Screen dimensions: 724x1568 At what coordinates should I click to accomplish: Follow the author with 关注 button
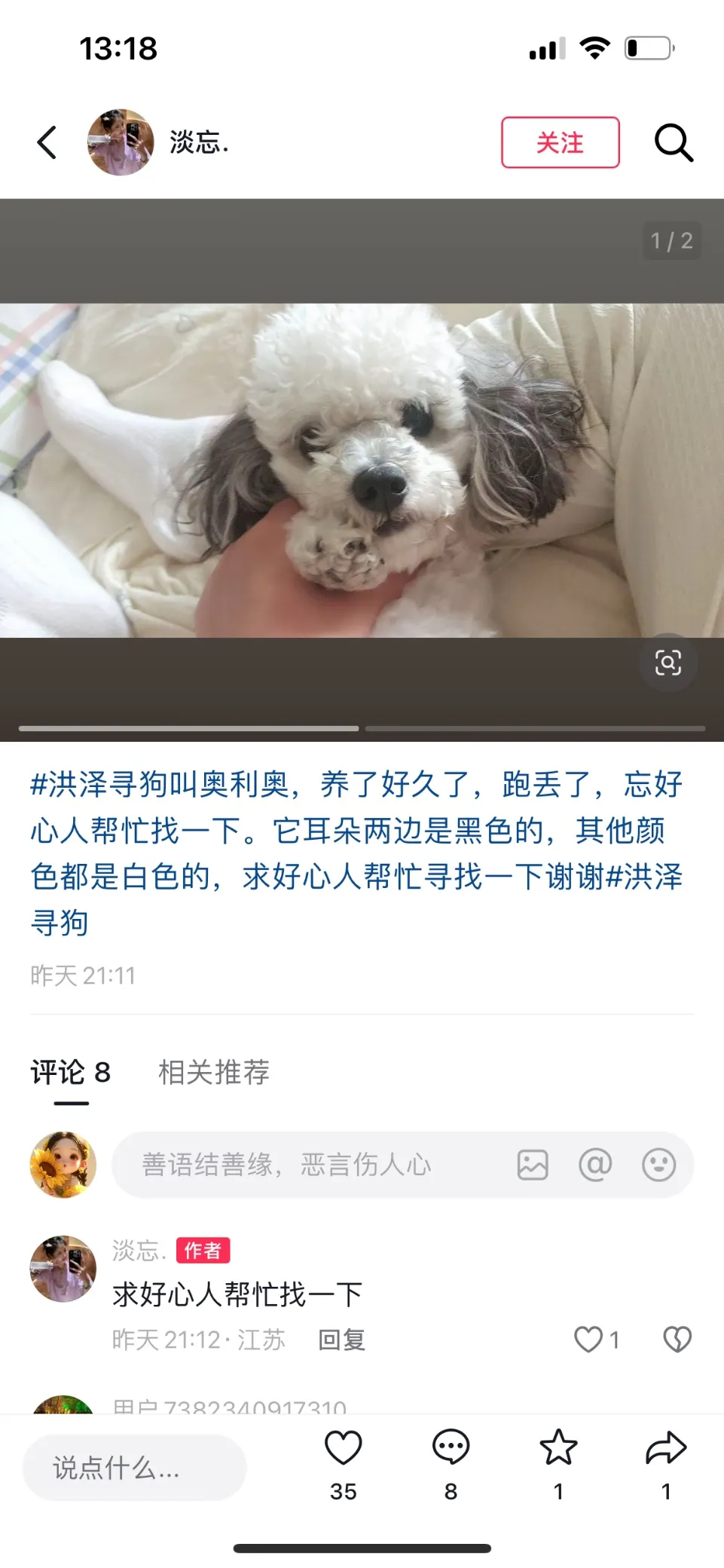560,142
